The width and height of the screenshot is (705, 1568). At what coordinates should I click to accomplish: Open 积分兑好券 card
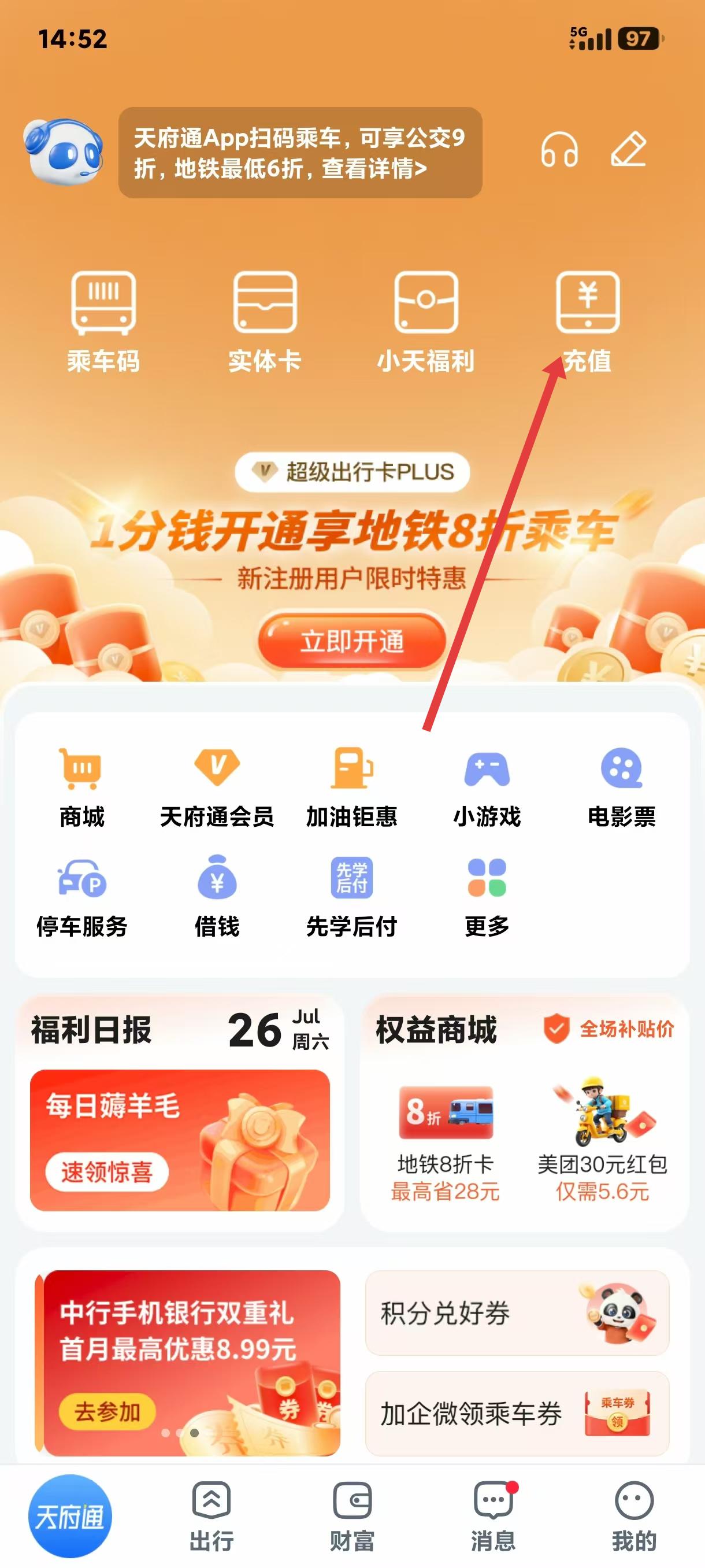tap(517, 1313)
